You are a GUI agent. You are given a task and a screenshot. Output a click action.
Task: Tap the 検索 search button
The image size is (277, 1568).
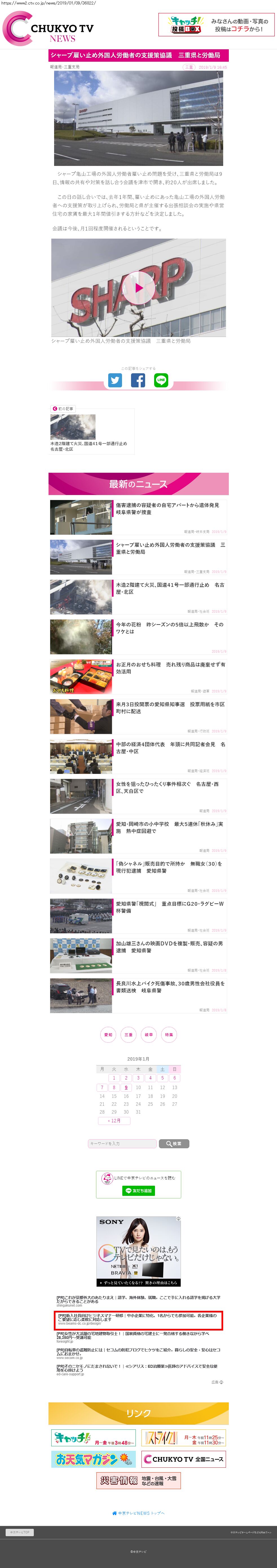(x=174, y=1143)
